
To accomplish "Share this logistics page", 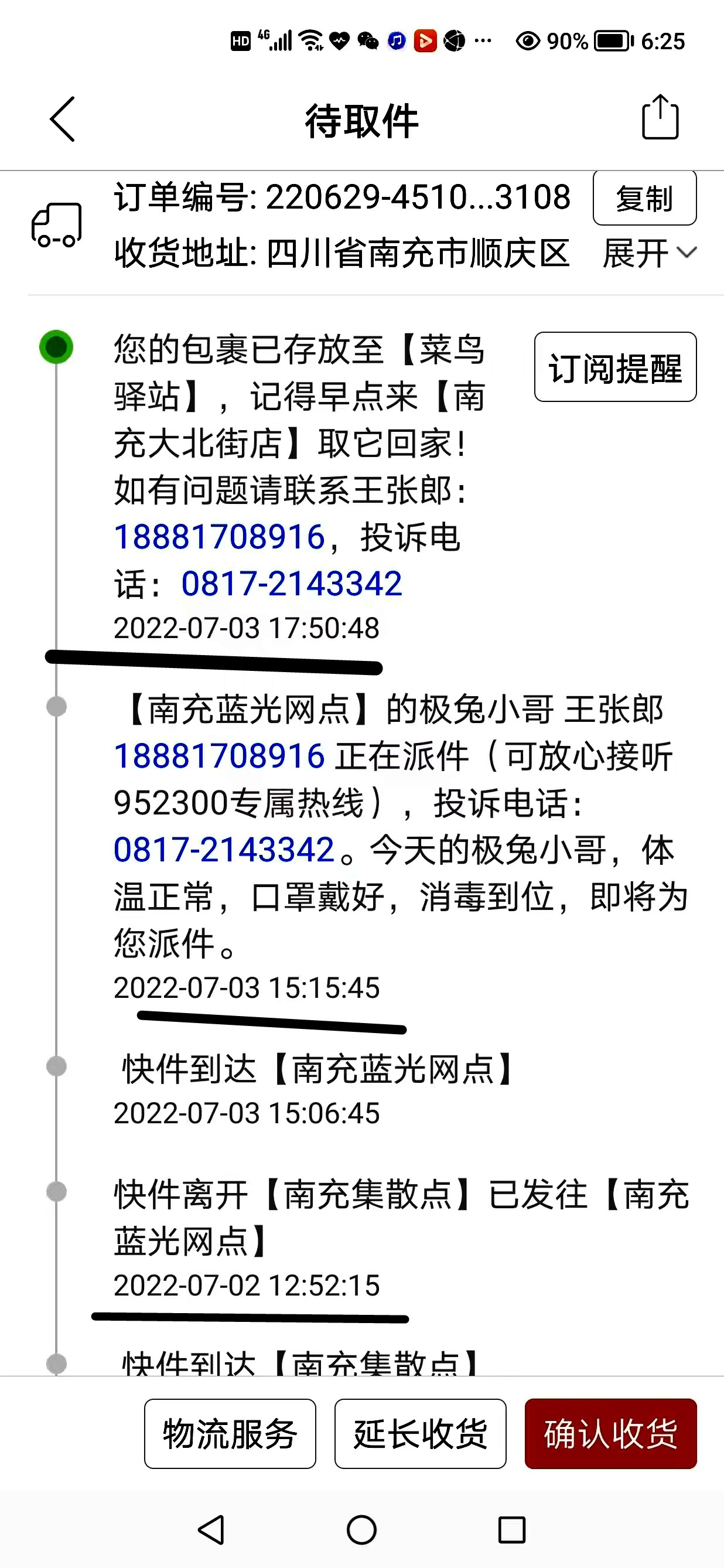I will pos(660,117).
